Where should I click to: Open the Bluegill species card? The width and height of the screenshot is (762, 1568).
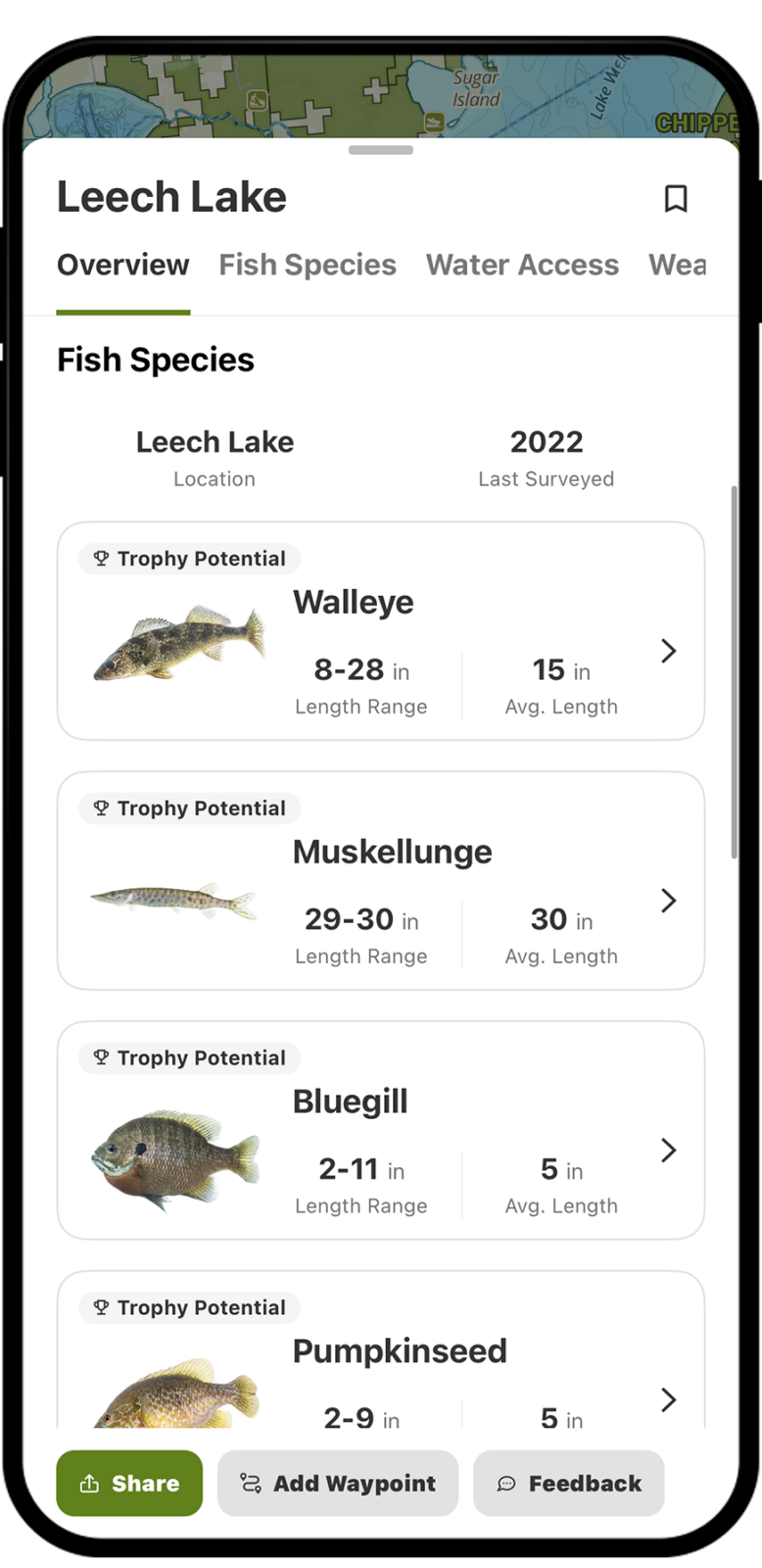[380, 1131]
